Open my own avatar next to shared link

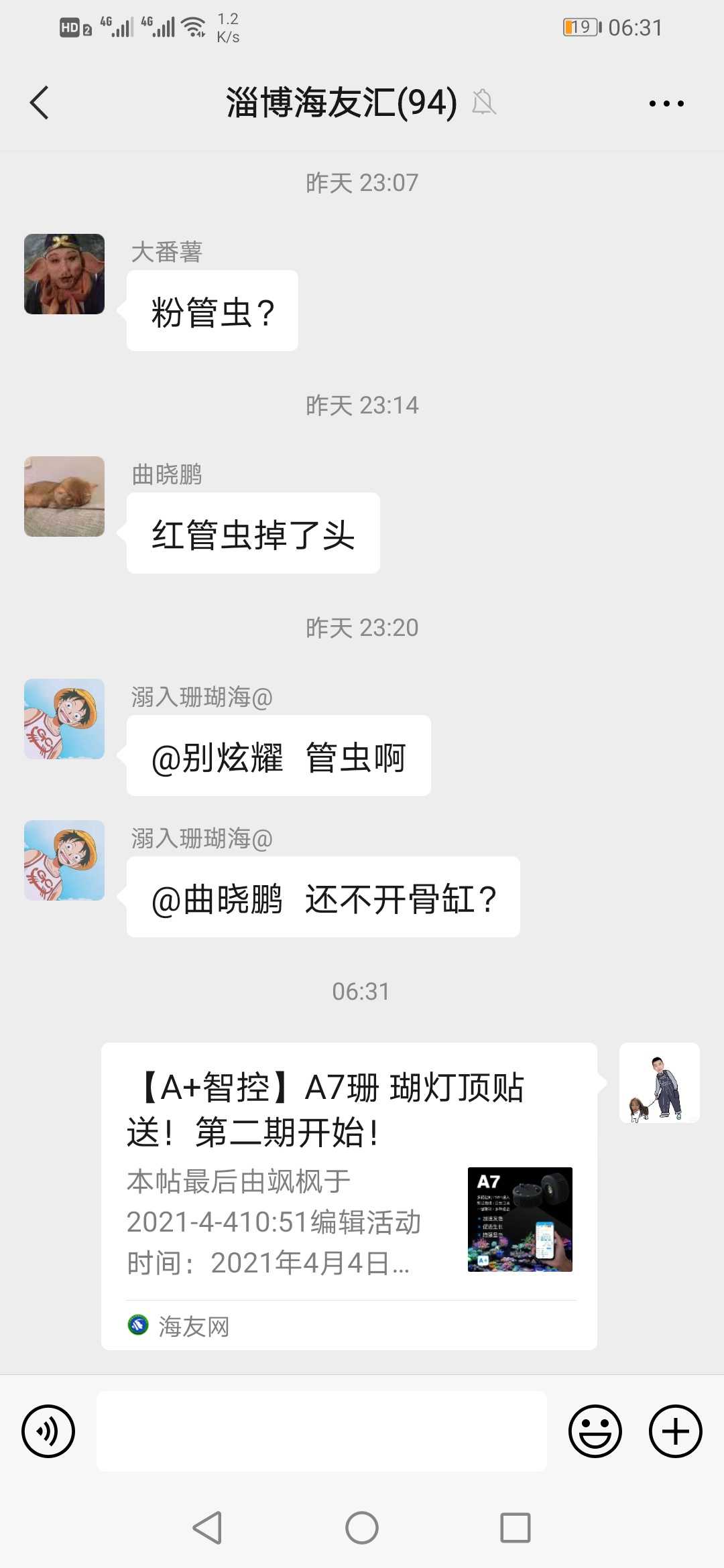pos(659,1083)
